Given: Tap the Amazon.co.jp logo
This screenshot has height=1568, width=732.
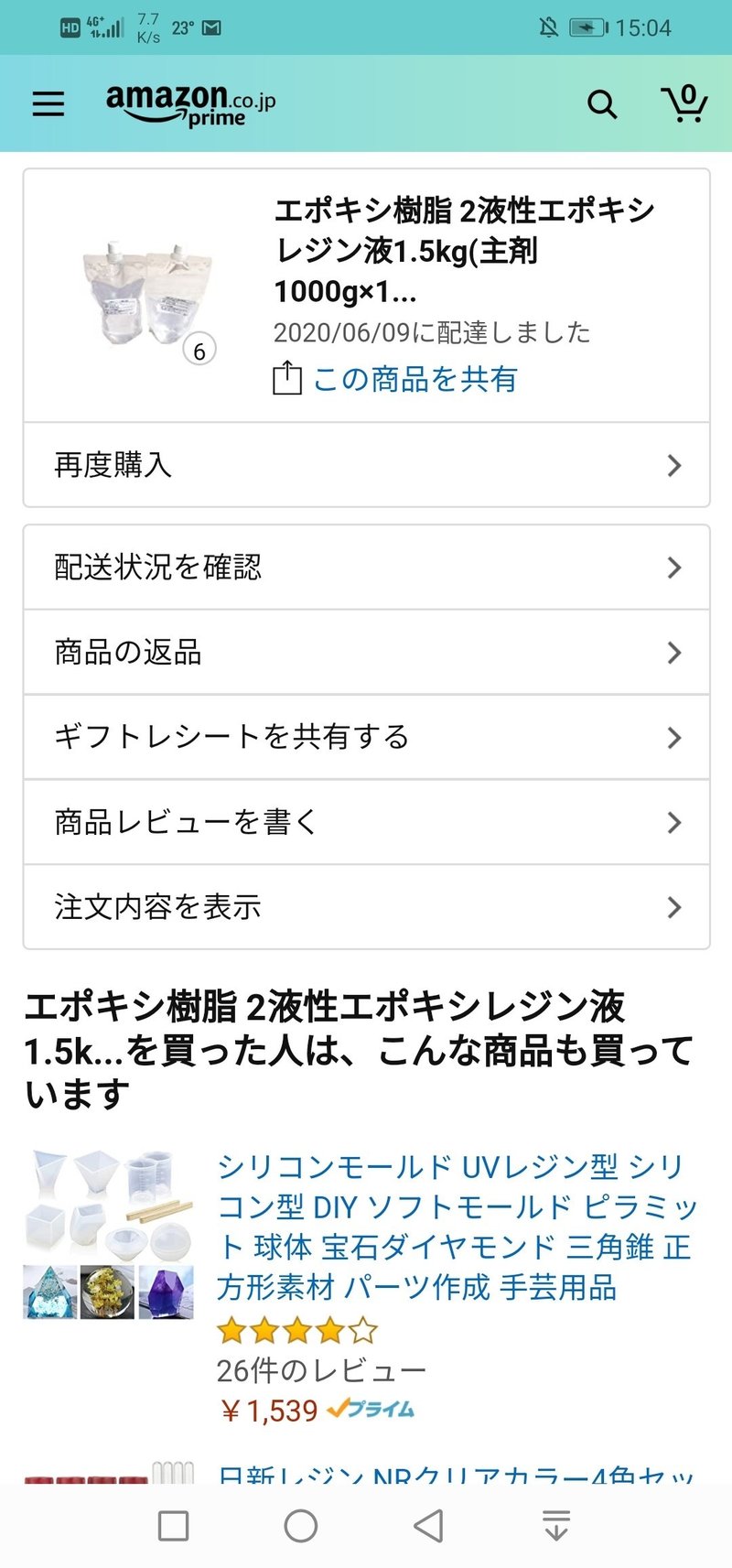Looking at the screenshot, I should tap(190, 103).
